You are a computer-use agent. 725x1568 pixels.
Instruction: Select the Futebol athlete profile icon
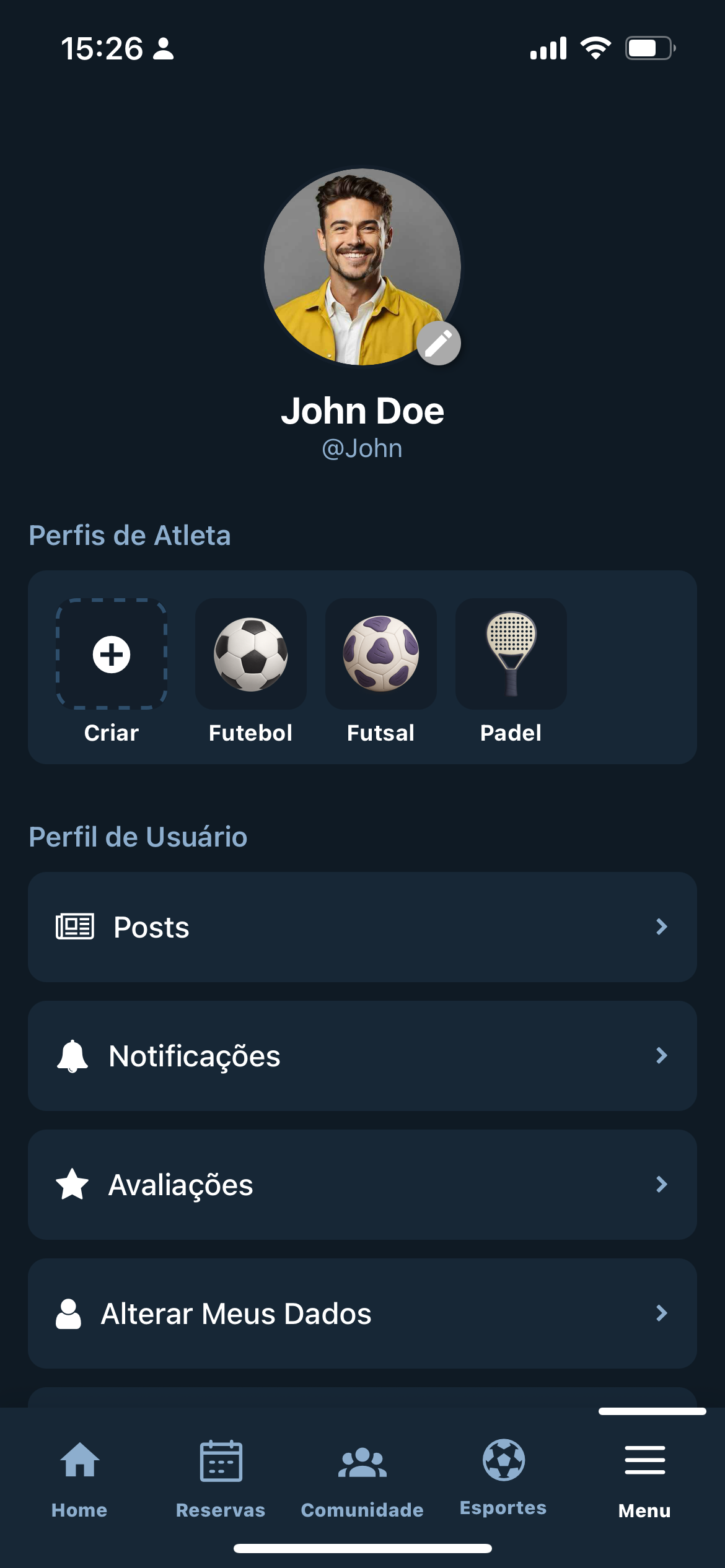tap(250, 655)
